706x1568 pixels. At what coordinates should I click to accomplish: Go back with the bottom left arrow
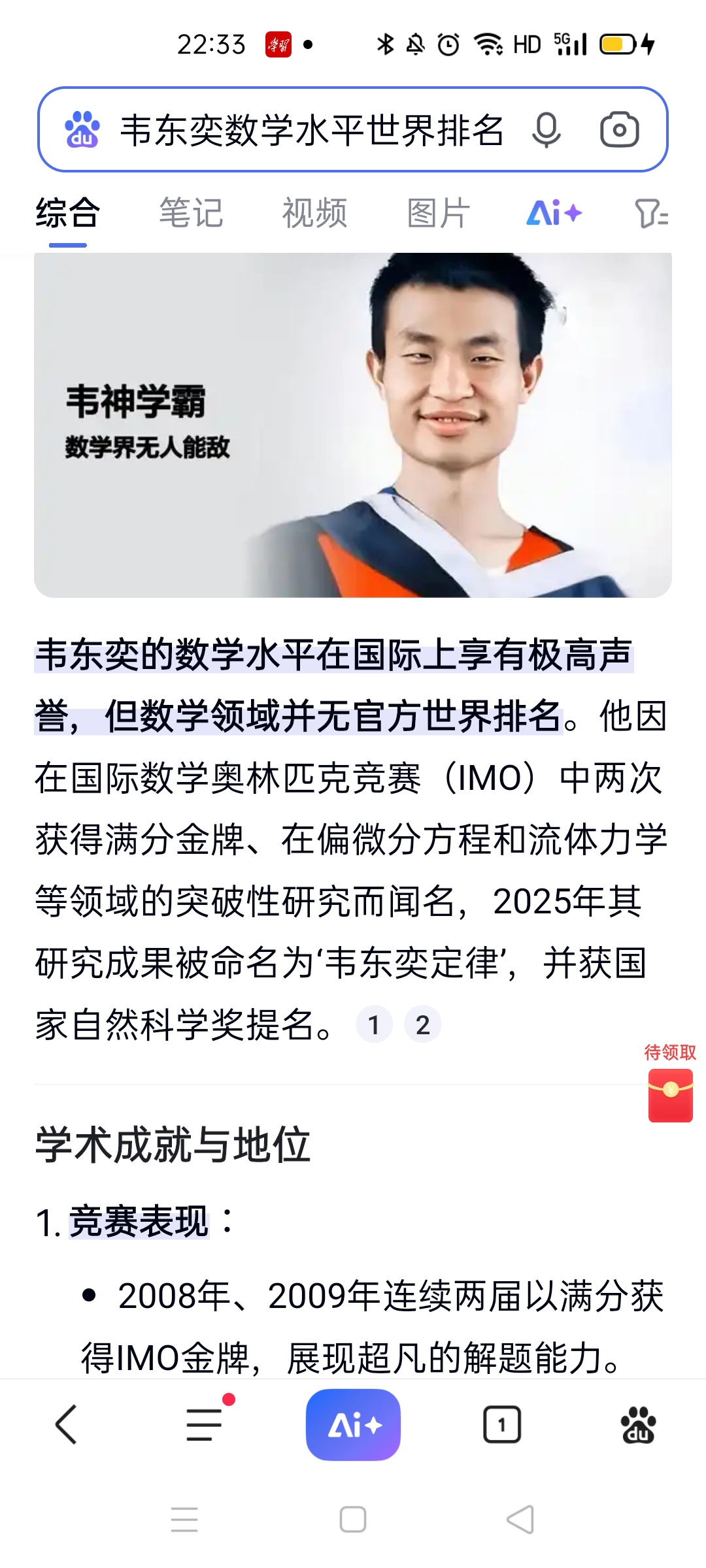click(66, 1424)
